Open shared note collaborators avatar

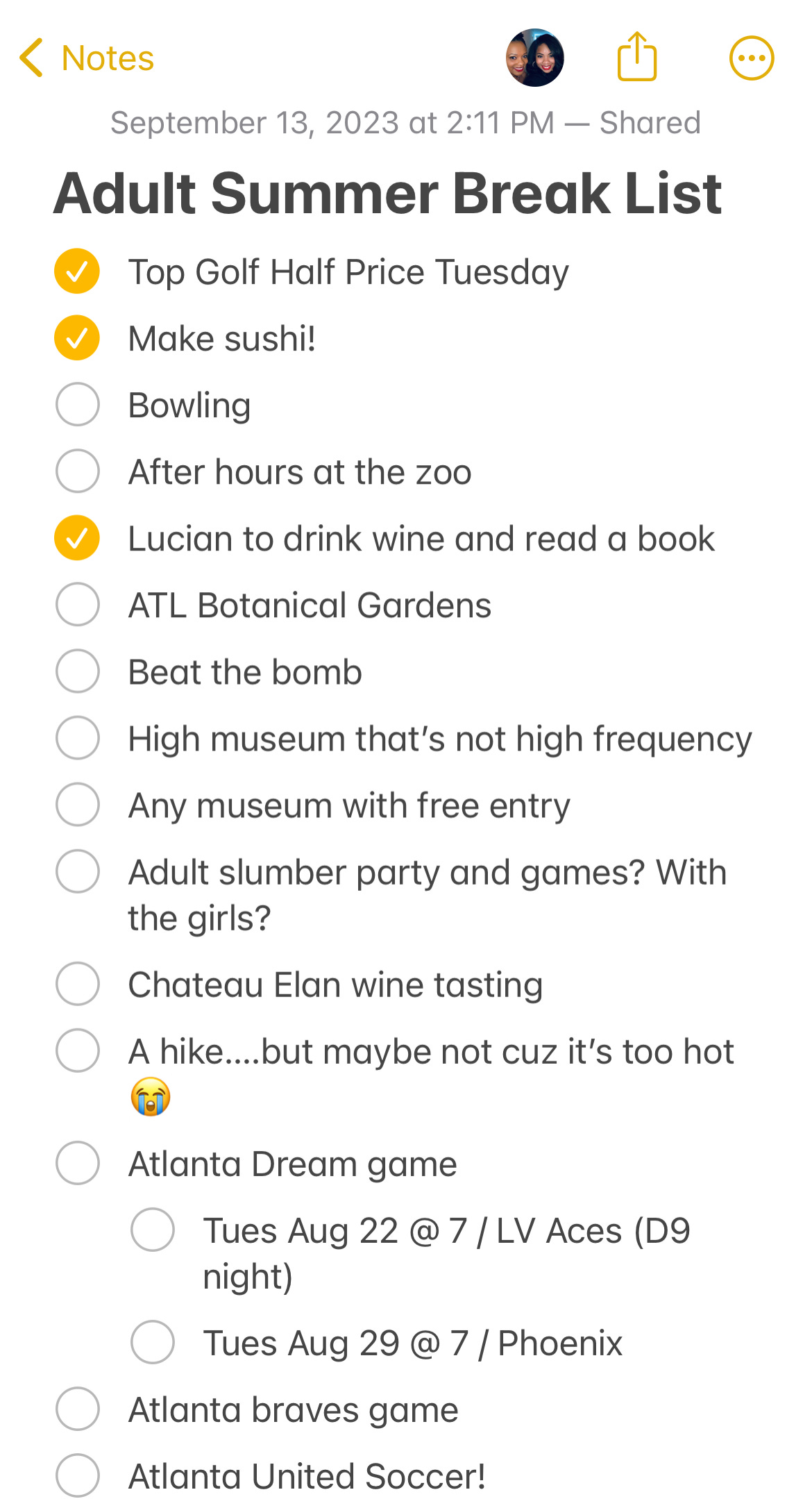(534, 58)
